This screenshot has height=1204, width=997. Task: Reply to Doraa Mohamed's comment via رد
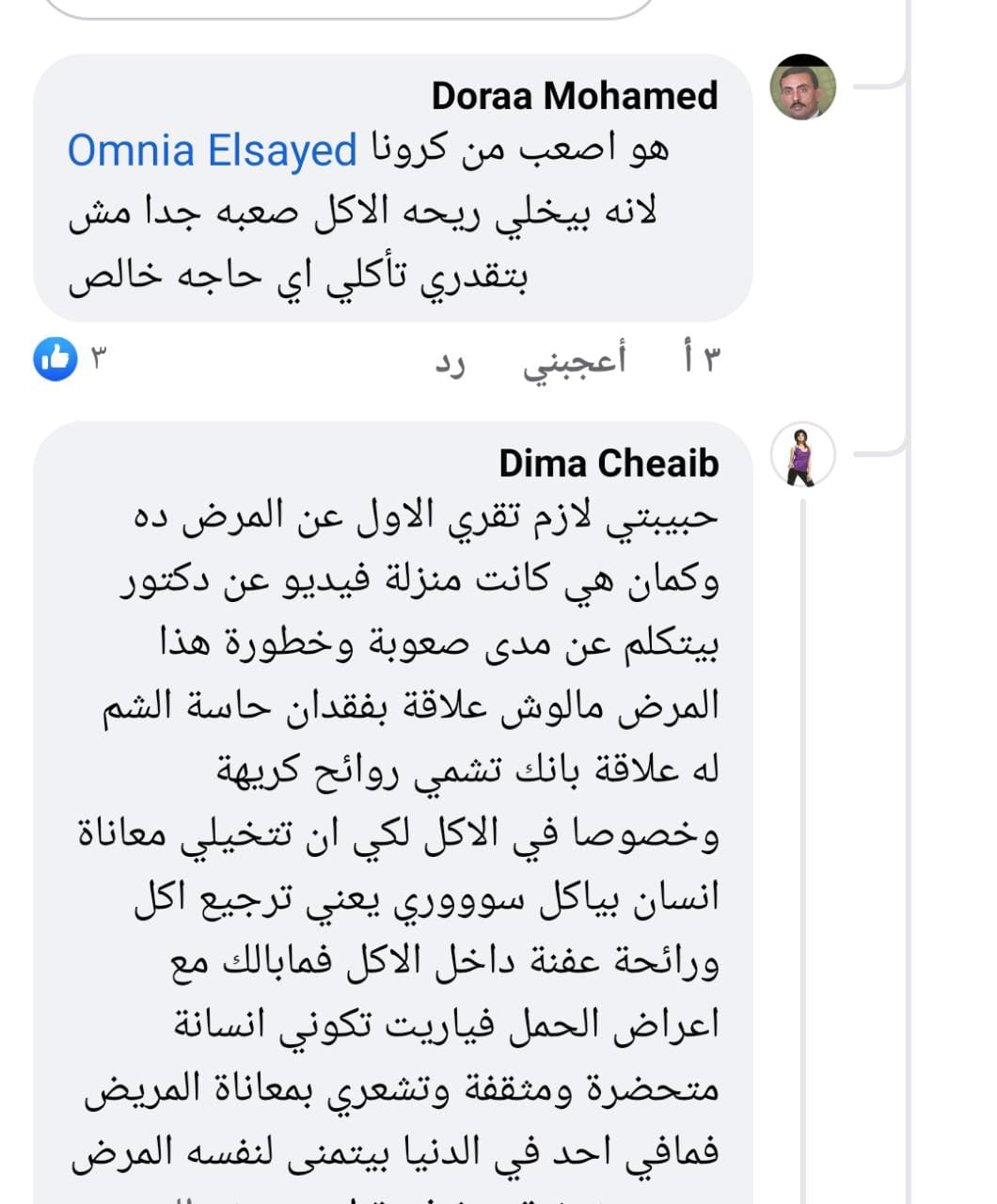pyautogui.click(x=450, y=363)
